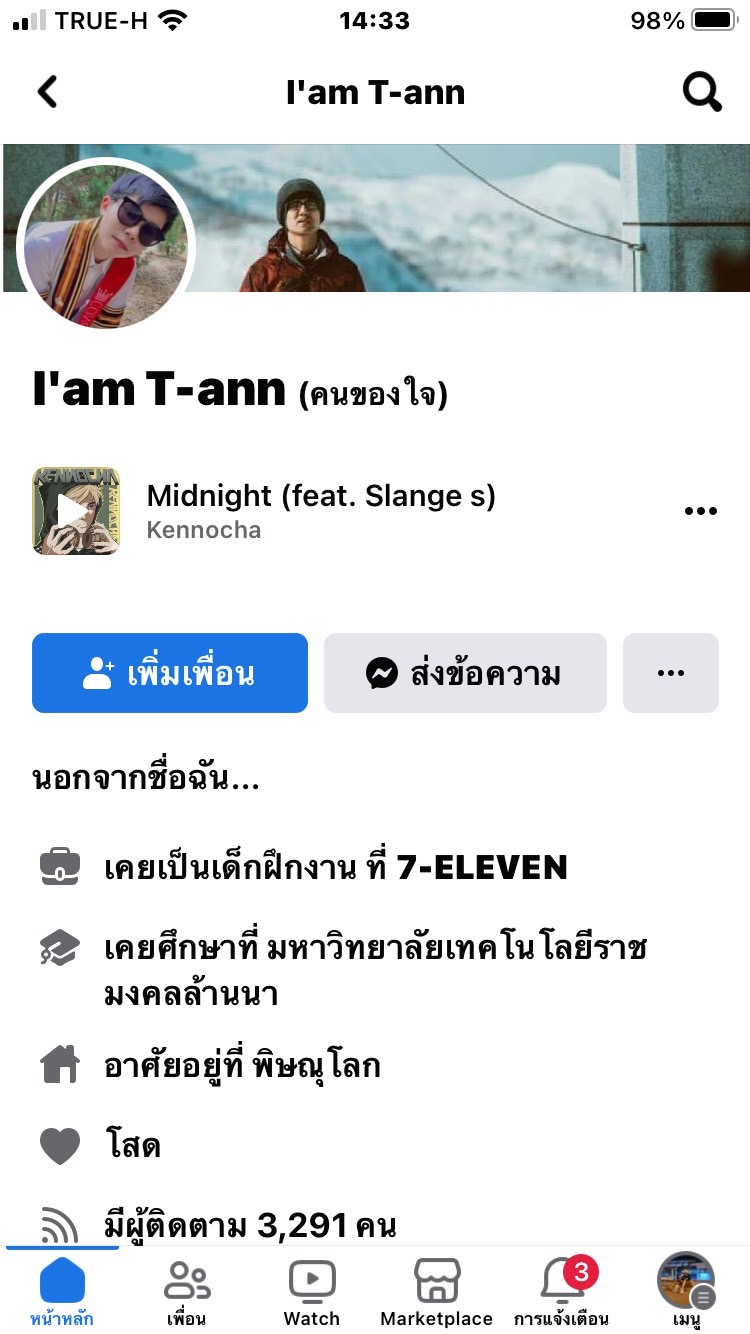Open options next to Midnight song
The image size is (750, 1334).
pos(700,511)
